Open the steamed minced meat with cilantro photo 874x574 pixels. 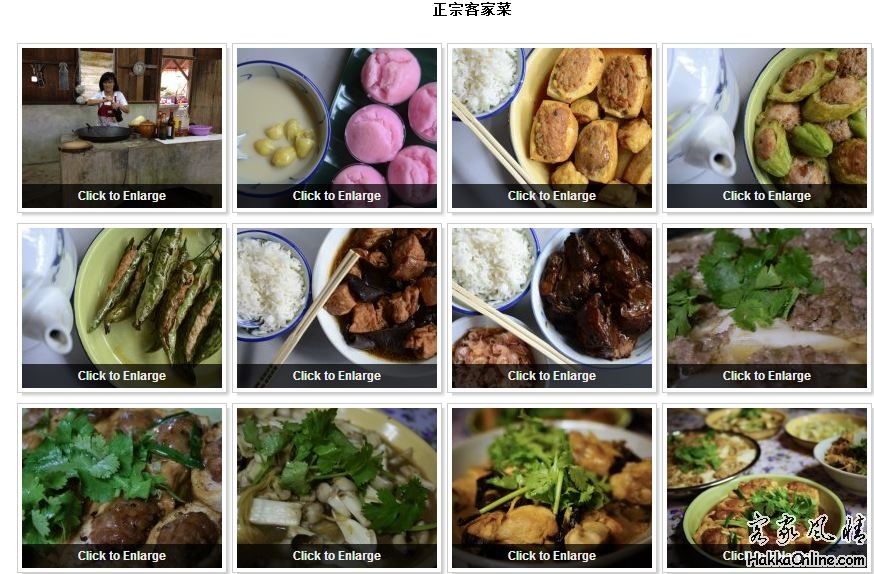click(767, 307)
